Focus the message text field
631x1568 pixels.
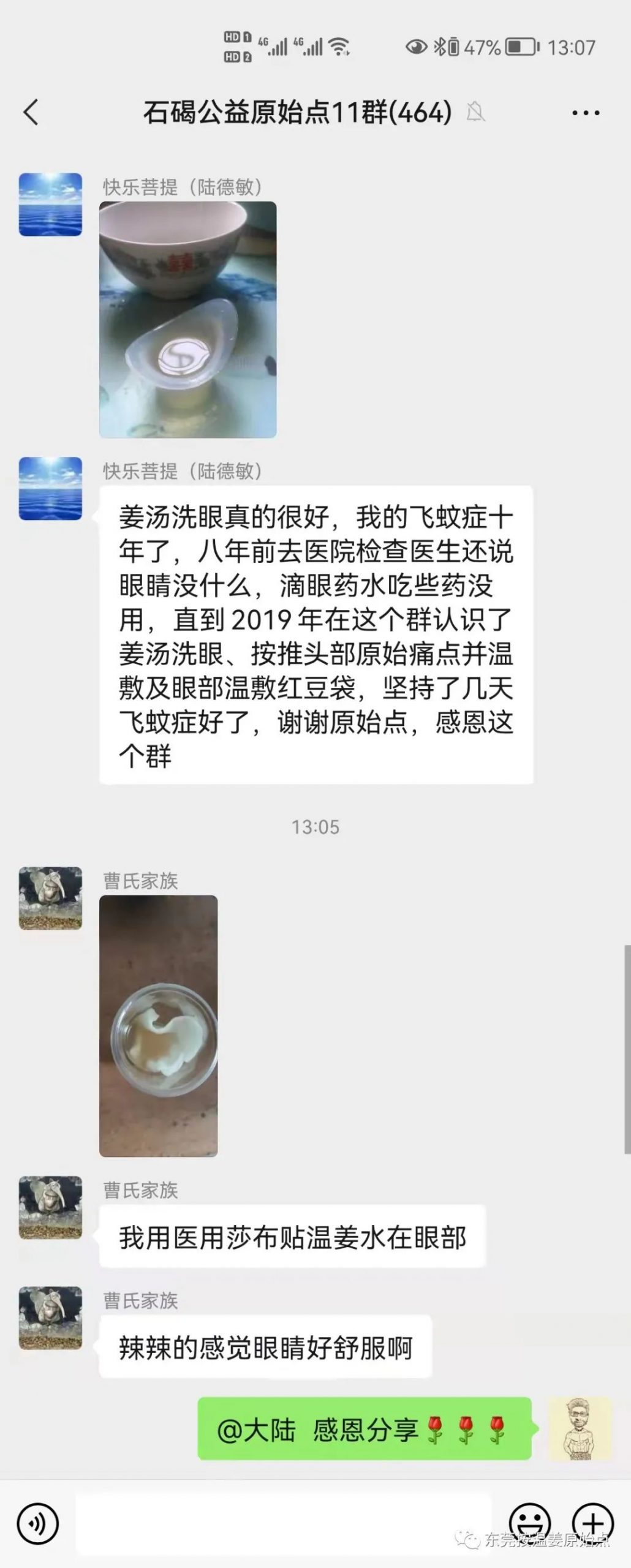tap(283, 1524)
